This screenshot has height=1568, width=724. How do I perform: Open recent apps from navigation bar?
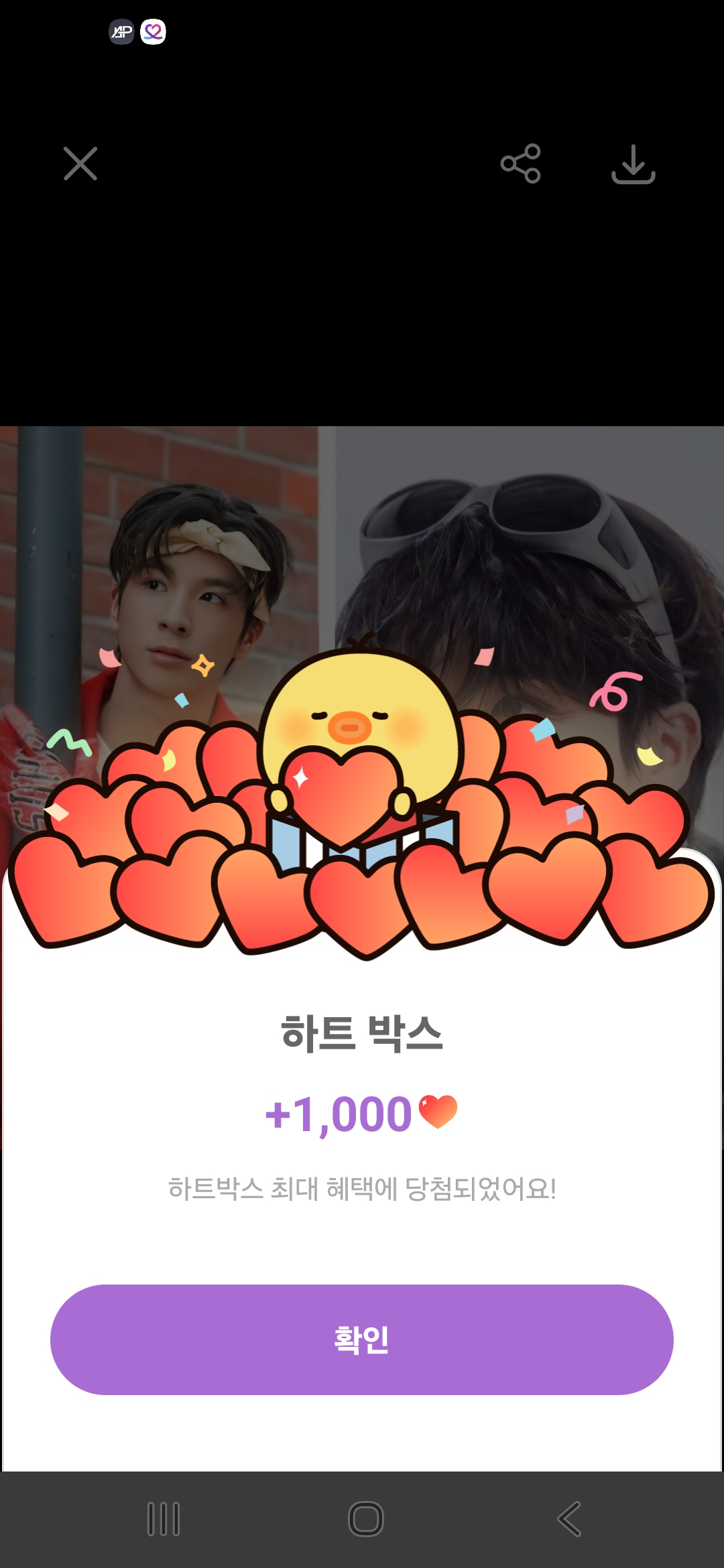(164, 1518)
